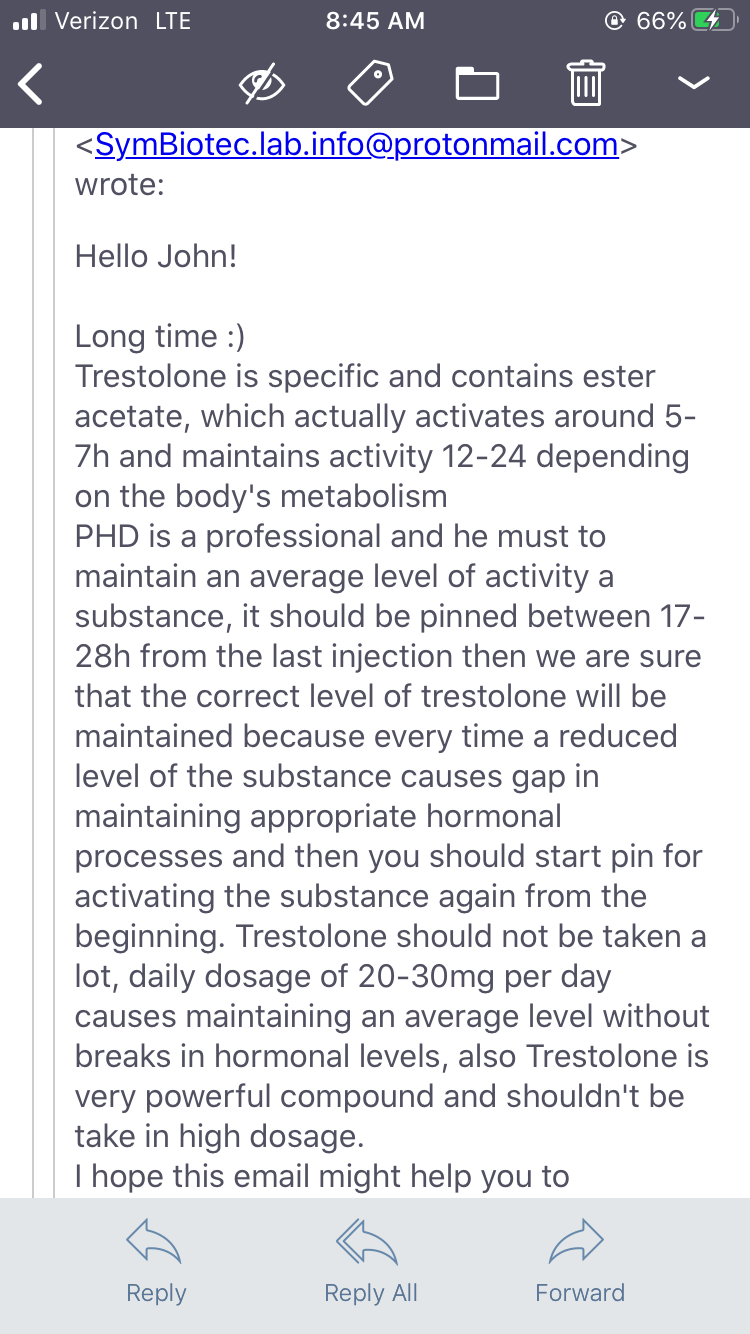
Task: Mark this email as unread
Action: 263,84
